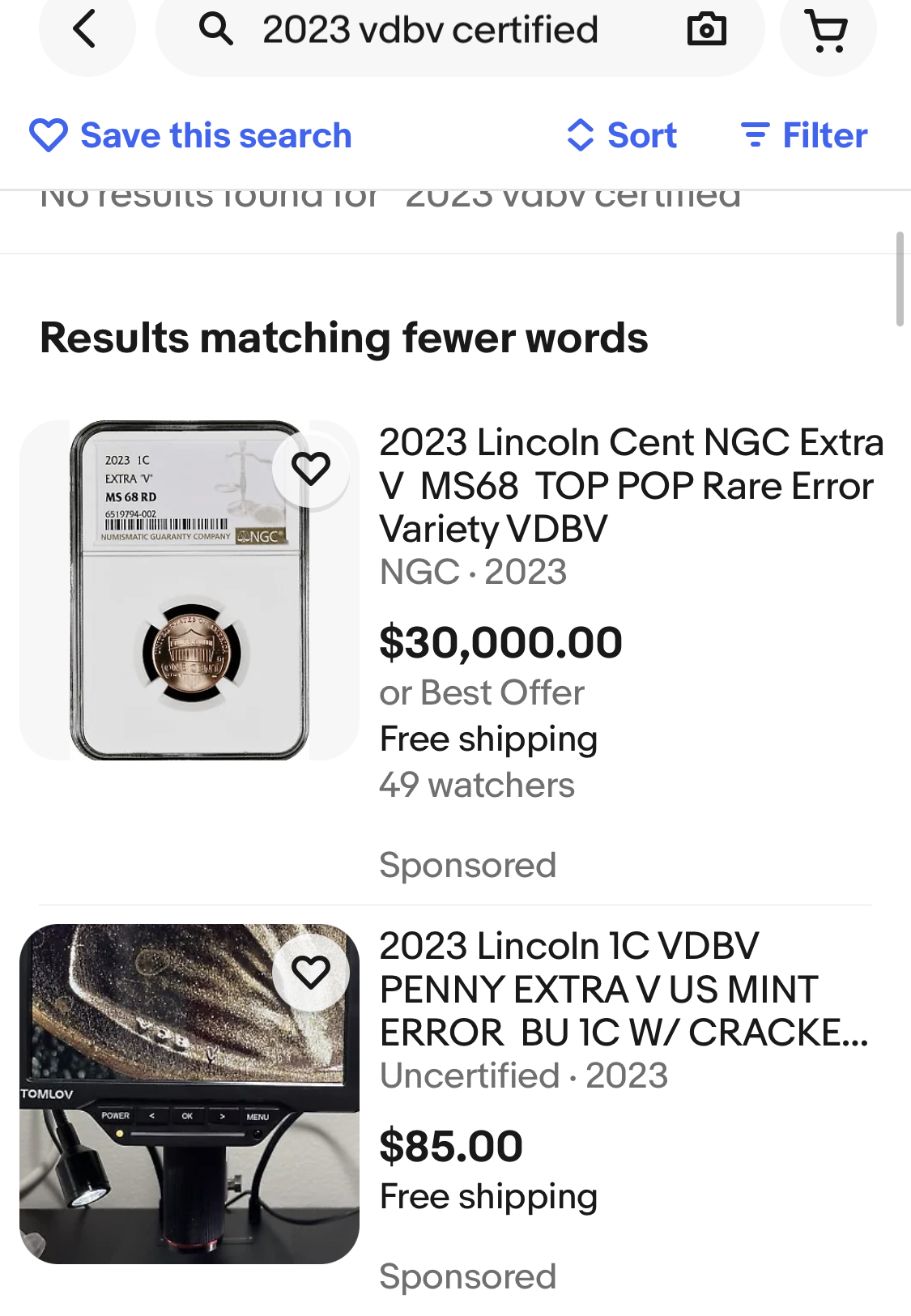Open the Filter panel
This screenshot has width=911, height=1316.
[804, 135]
